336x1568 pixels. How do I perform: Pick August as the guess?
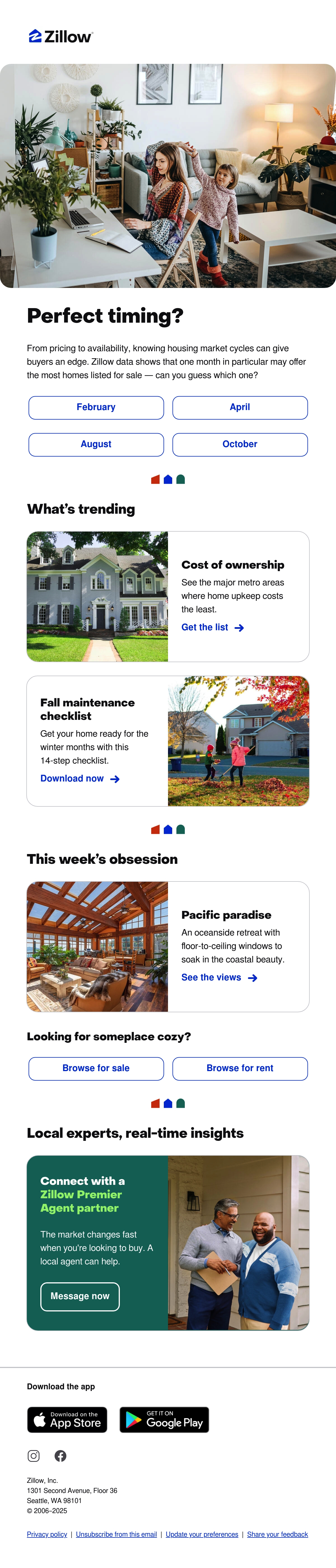click(96, 444)
